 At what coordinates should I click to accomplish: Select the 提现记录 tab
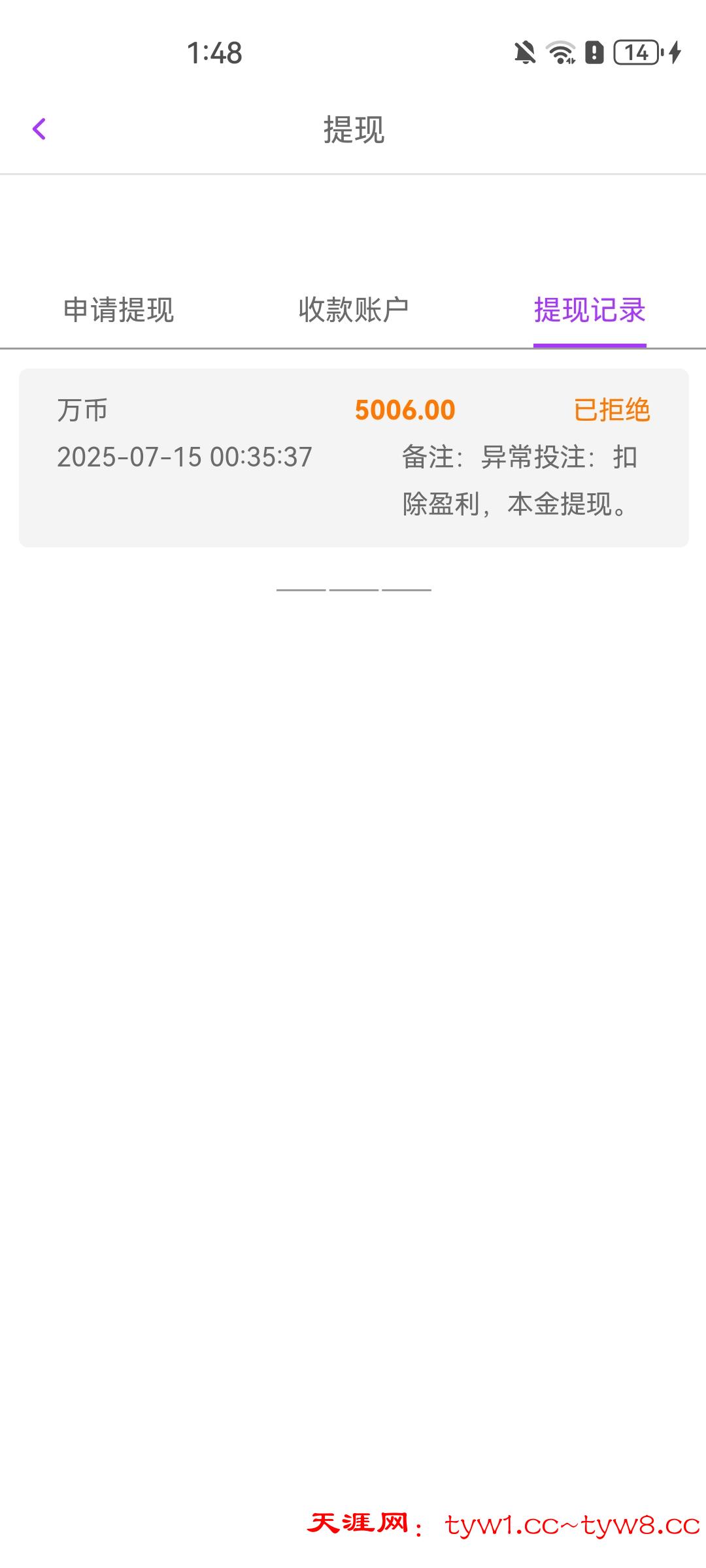590,310
